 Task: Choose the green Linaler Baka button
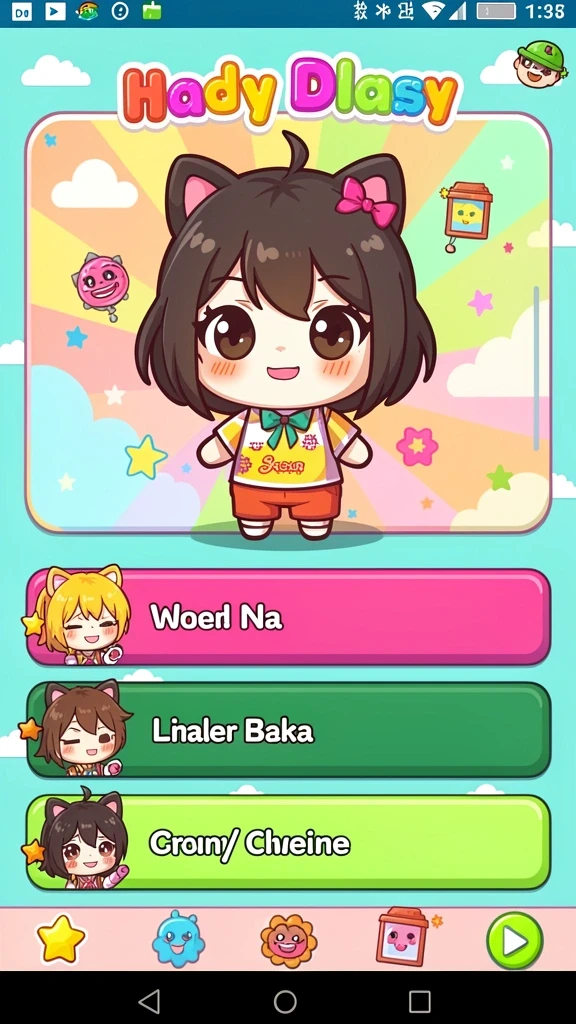point(288,729)
